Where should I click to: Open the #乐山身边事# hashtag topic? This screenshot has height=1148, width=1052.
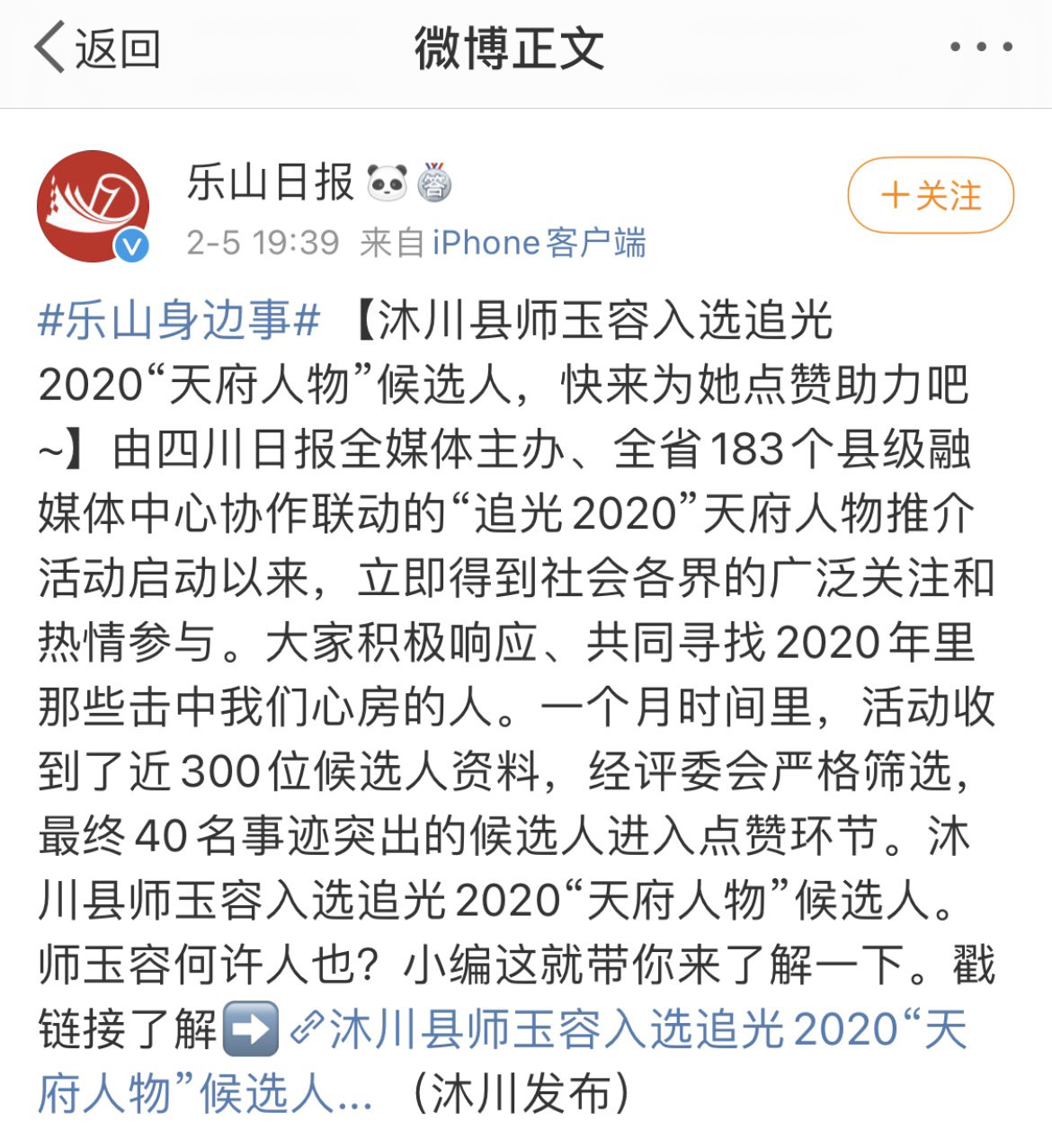[179, 321]
